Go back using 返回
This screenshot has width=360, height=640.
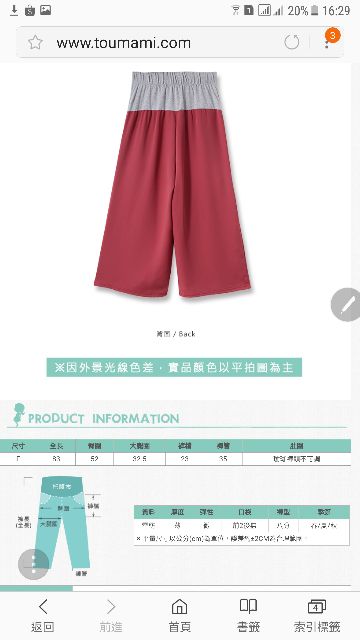pyautogui.click(x=42, y=616)
